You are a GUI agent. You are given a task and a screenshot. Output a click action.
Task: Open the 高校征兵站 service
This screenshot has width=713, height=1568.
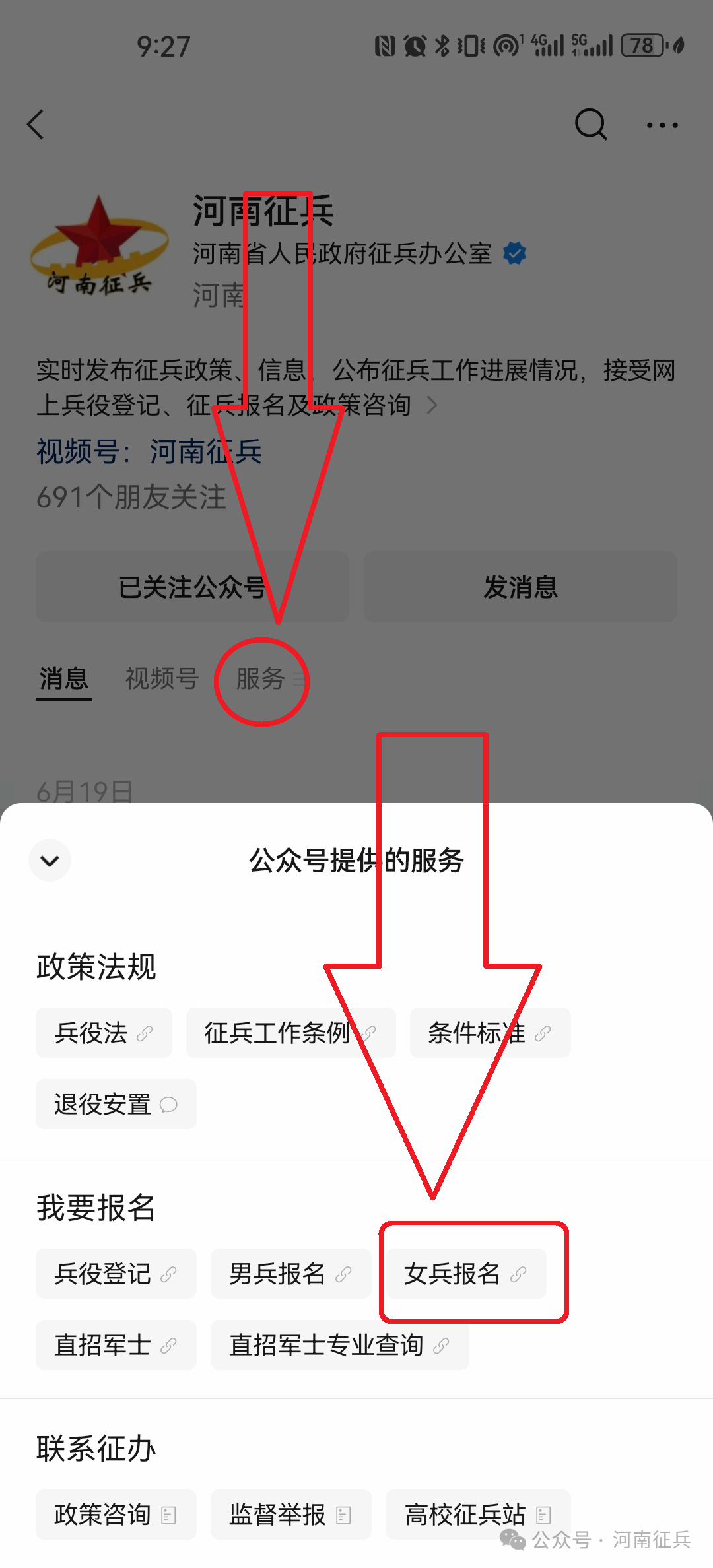(478, 1515)
